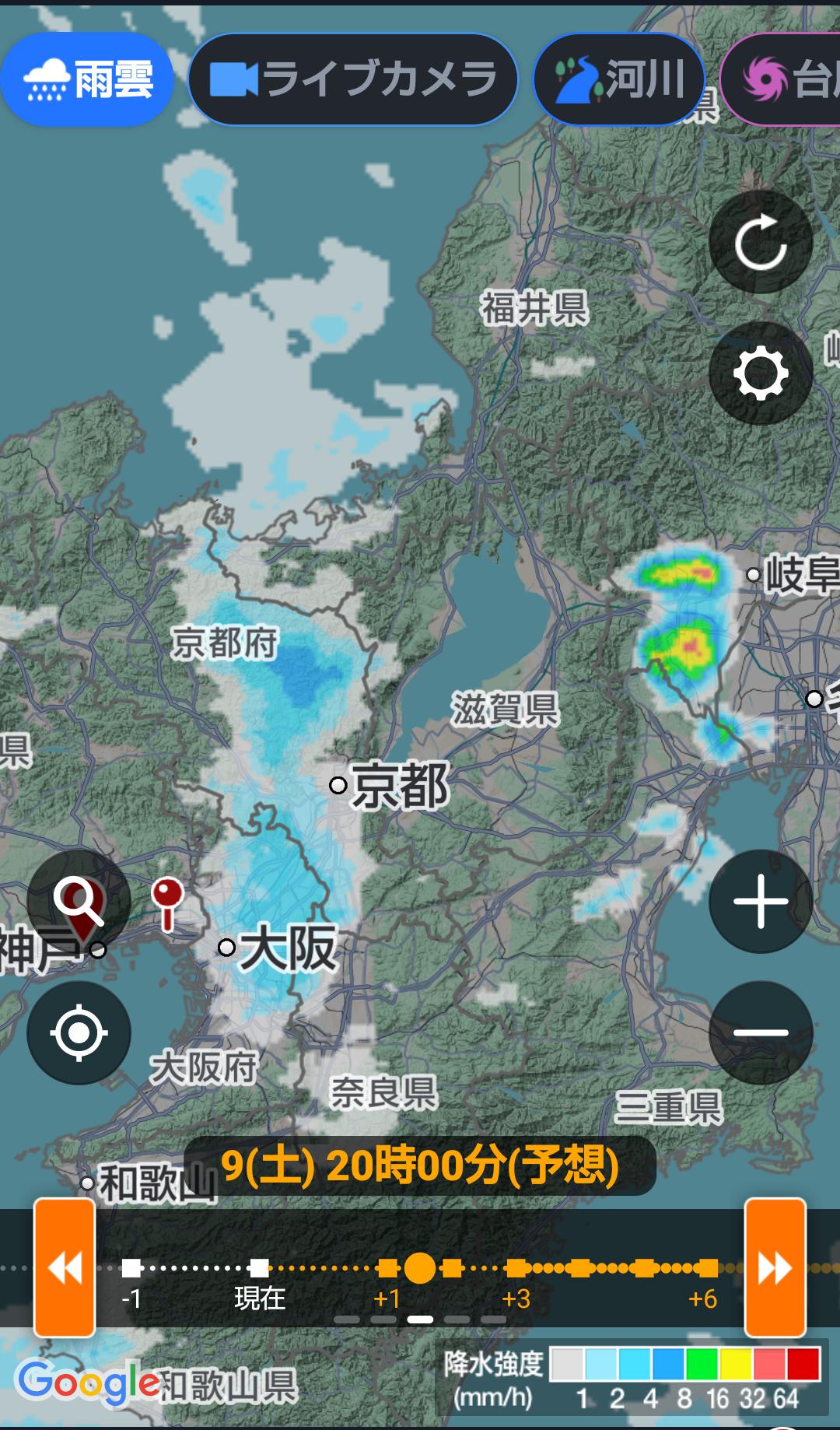
Task: Center map on my current location
Action: tap(79, 1033)
